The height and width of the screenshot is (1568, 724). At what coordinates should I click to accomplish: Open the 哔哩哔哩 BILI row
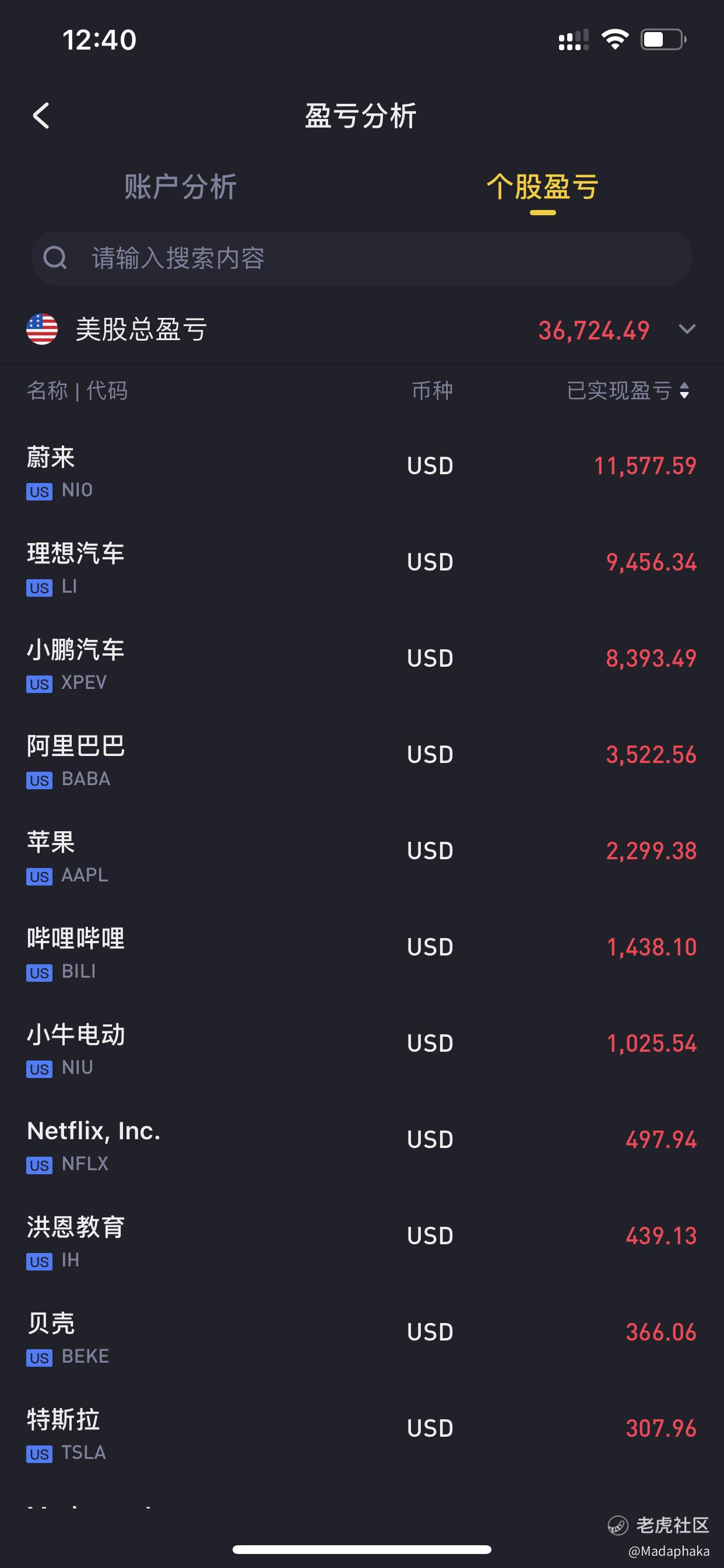point(361,953)
